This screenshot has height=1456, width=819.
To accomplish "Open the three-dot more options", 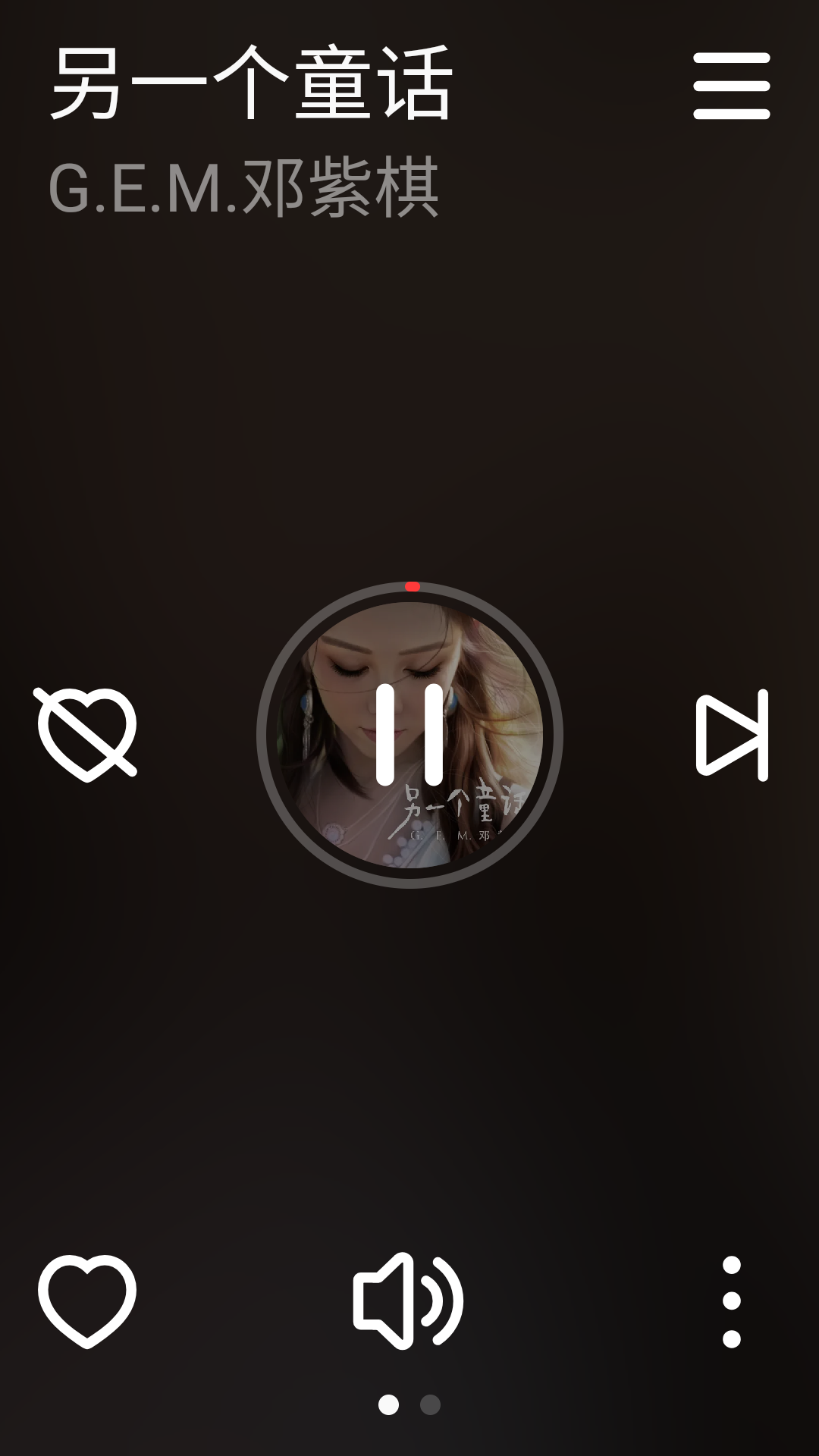I will pos(731,1301).
